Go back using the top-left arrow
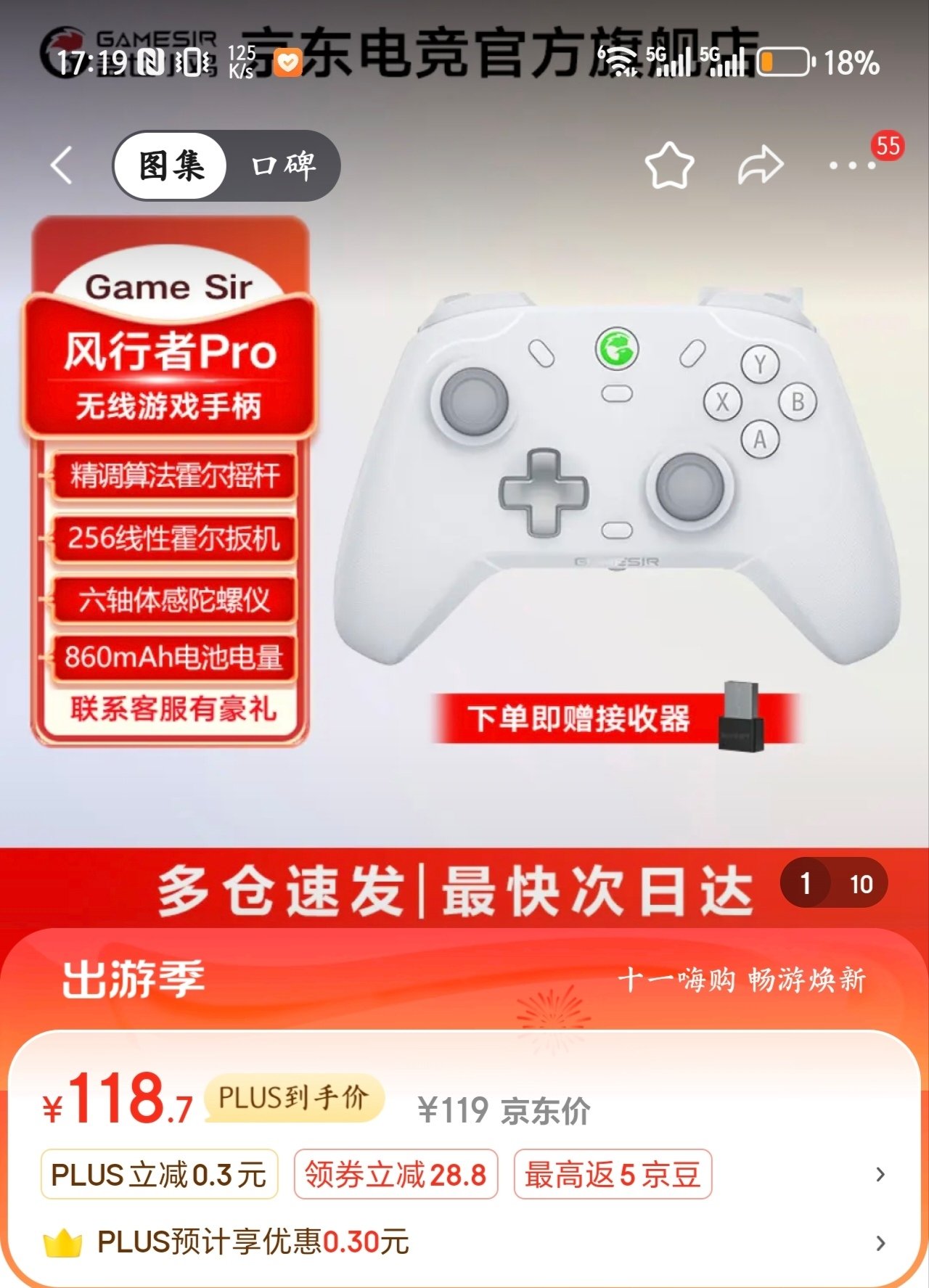This screenshot has height=1288, width=929. coord(62,165)
